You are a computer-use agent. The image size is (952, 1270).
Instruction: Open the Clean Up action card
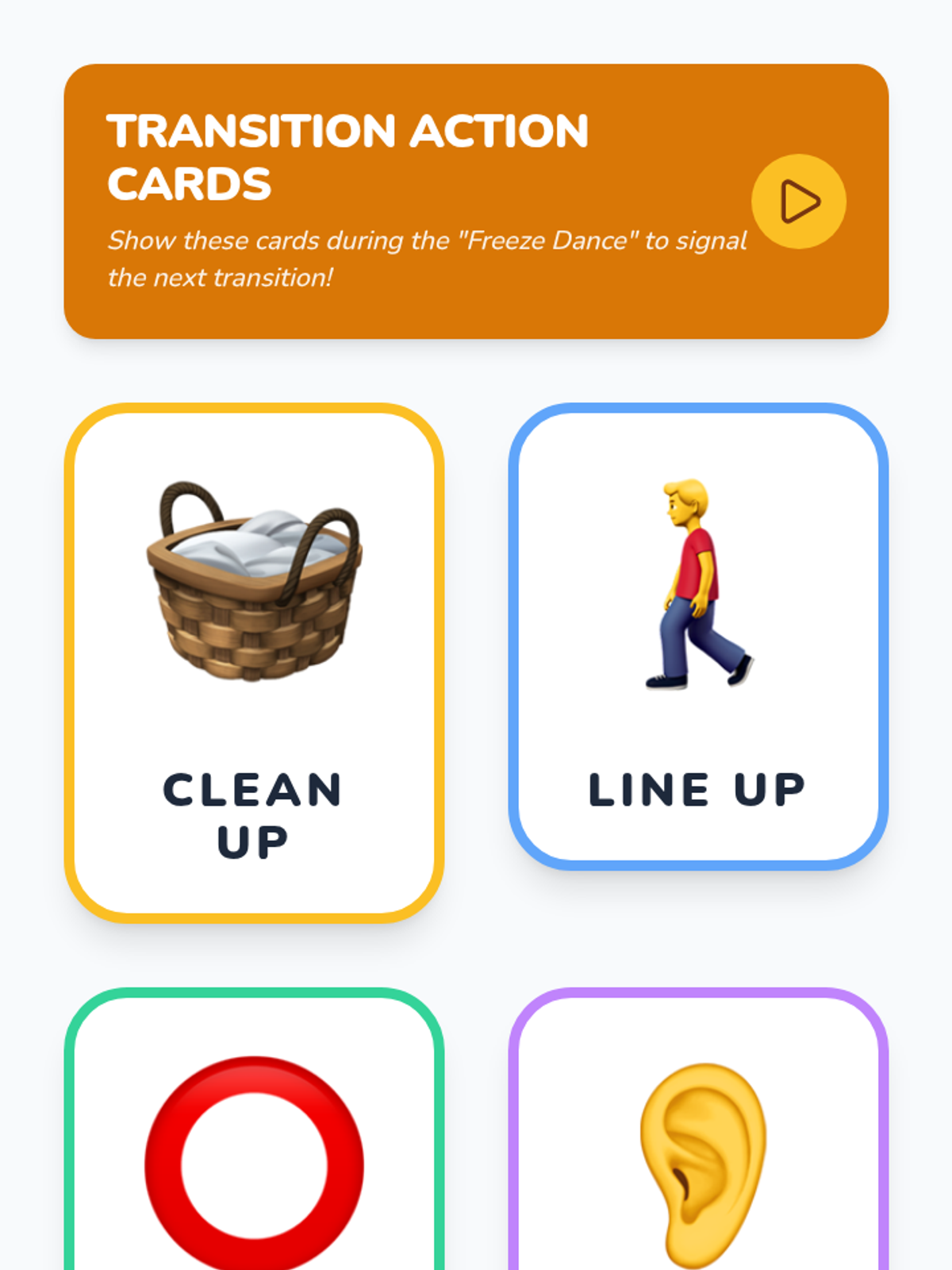pos(254,663)
